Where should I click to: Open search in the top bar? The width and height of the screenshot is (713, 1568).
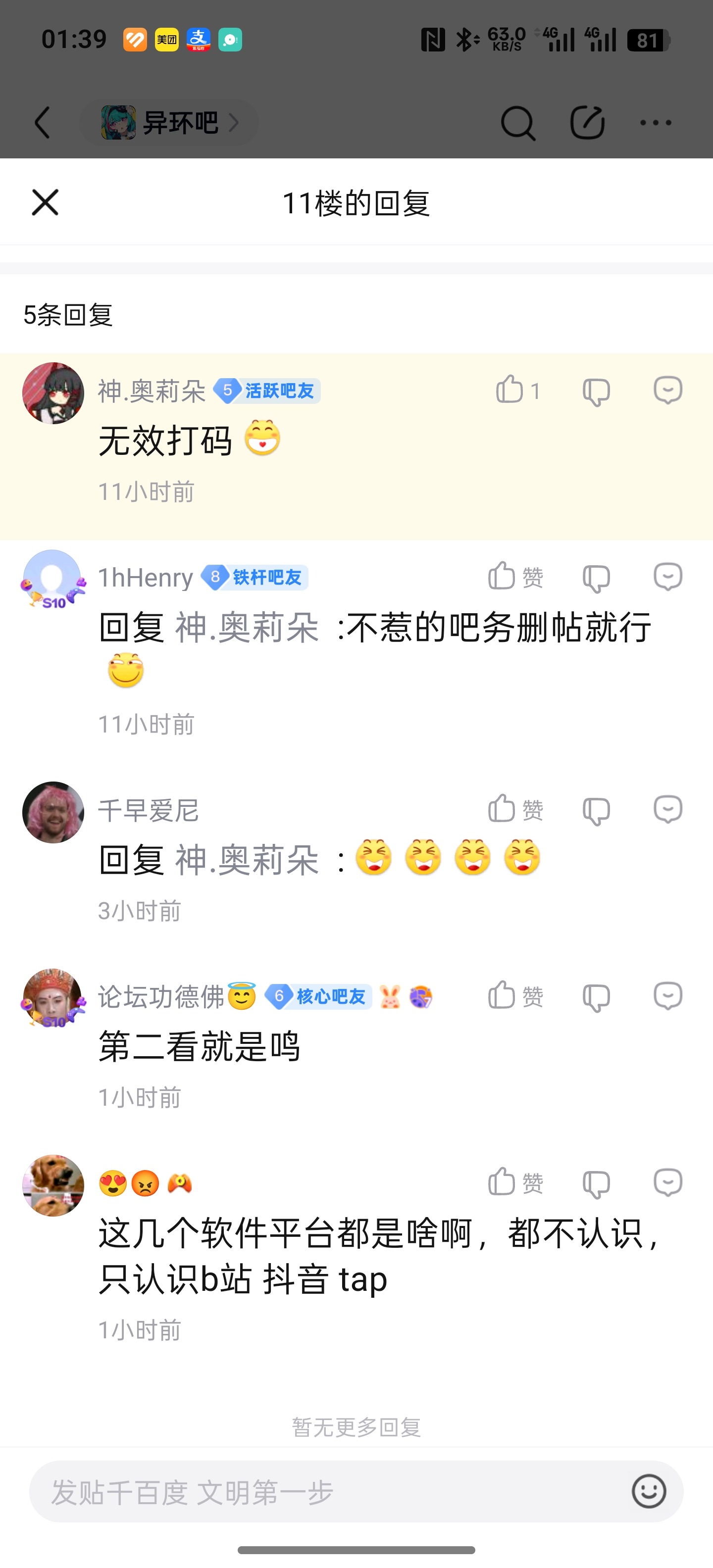click(517, 123)
